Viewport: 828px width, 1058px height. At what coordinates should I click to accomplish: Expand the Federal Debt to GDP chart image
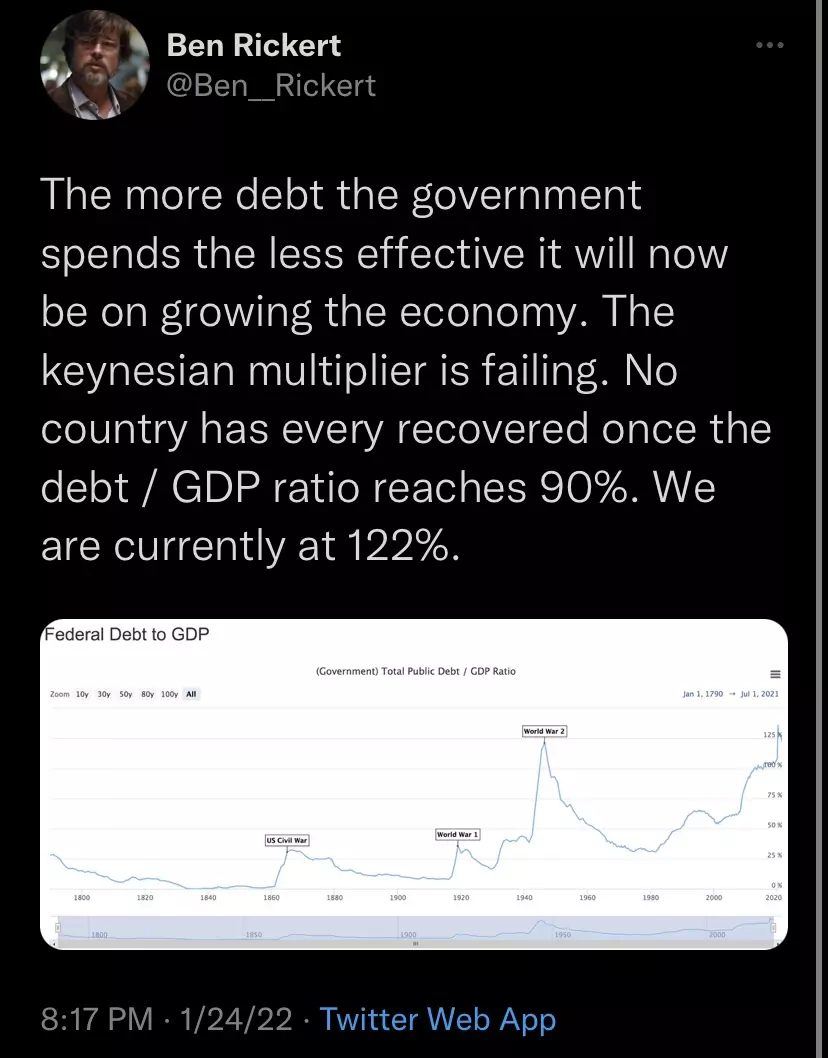pos(414,784)
